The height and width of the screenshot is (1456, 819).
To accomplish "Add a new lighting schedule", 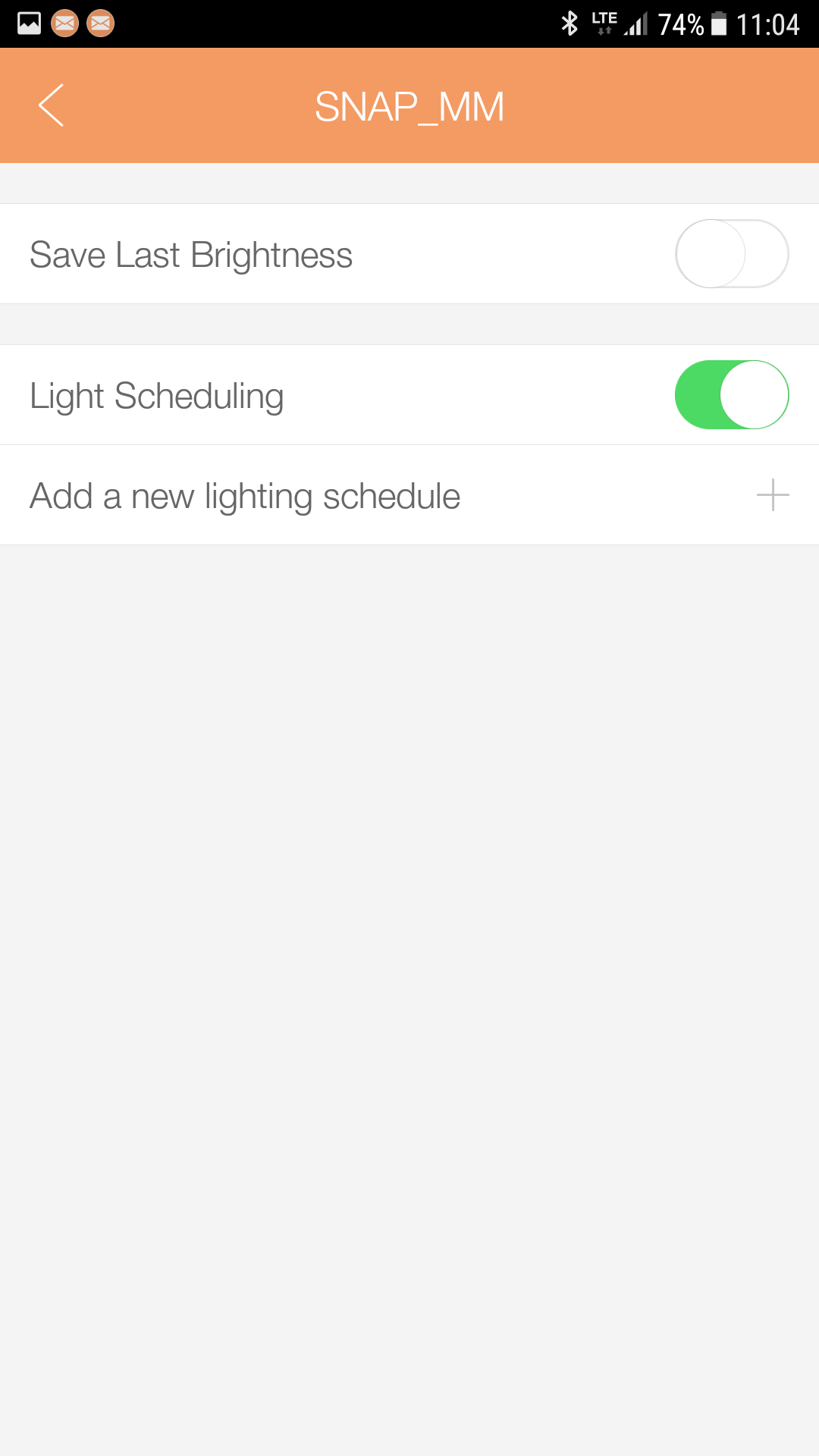I will [x=772, y=495].
